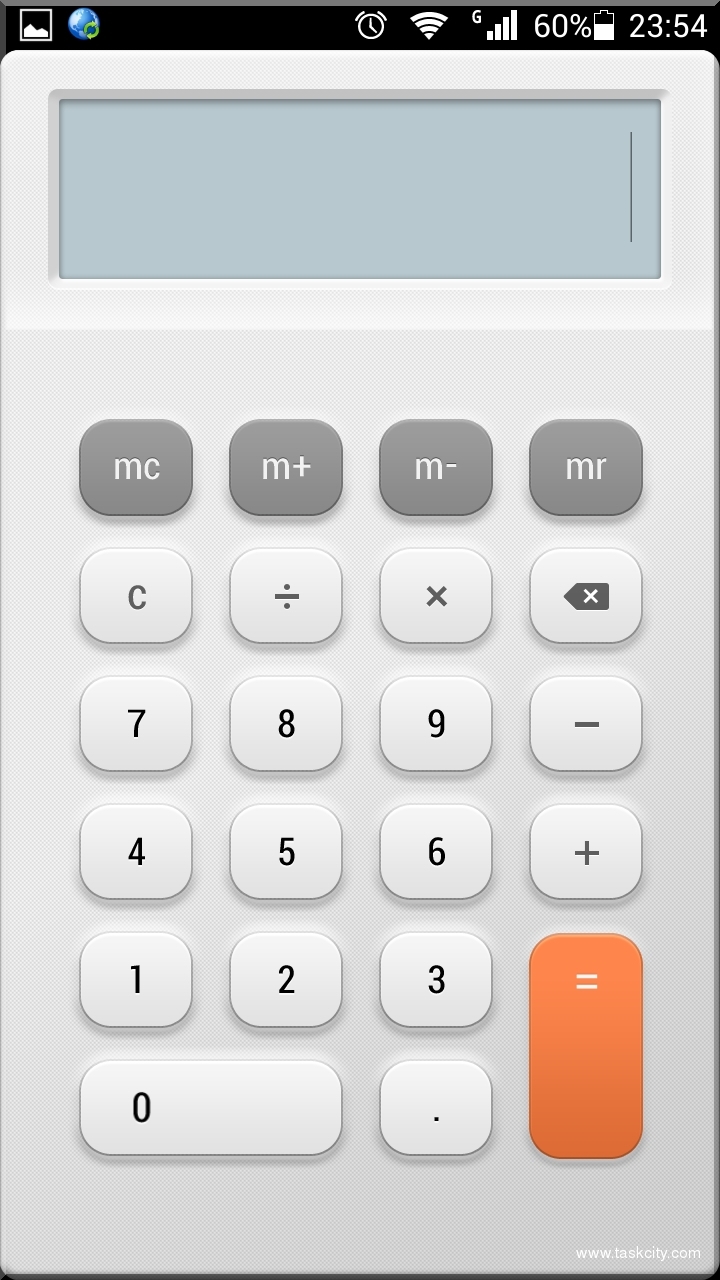Subtract from memory with m-
The height and width of the screenshot is (1280, 720).
click(x=436, y=467)
